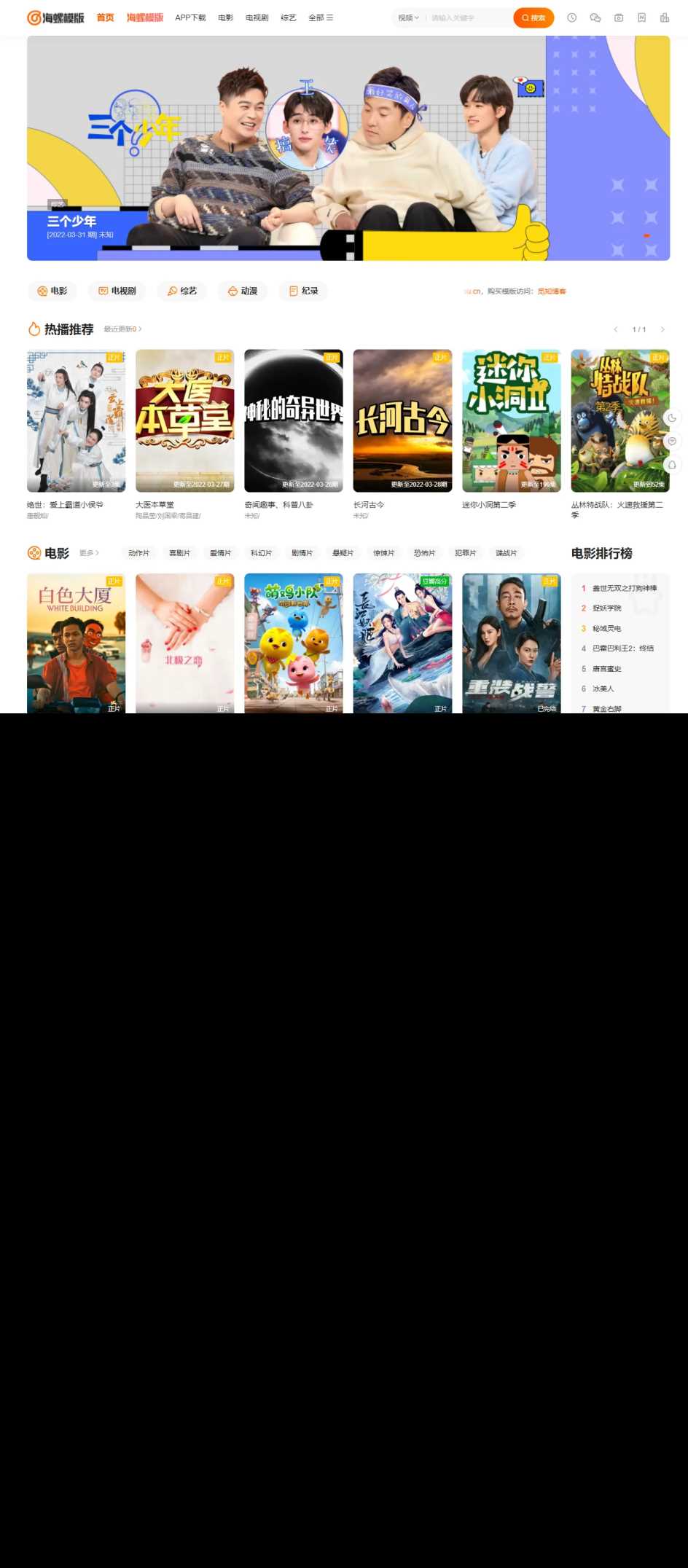
Task: Select the 豆瓣高分 badge on 长江妖姬
Action: tap(435, 581)
